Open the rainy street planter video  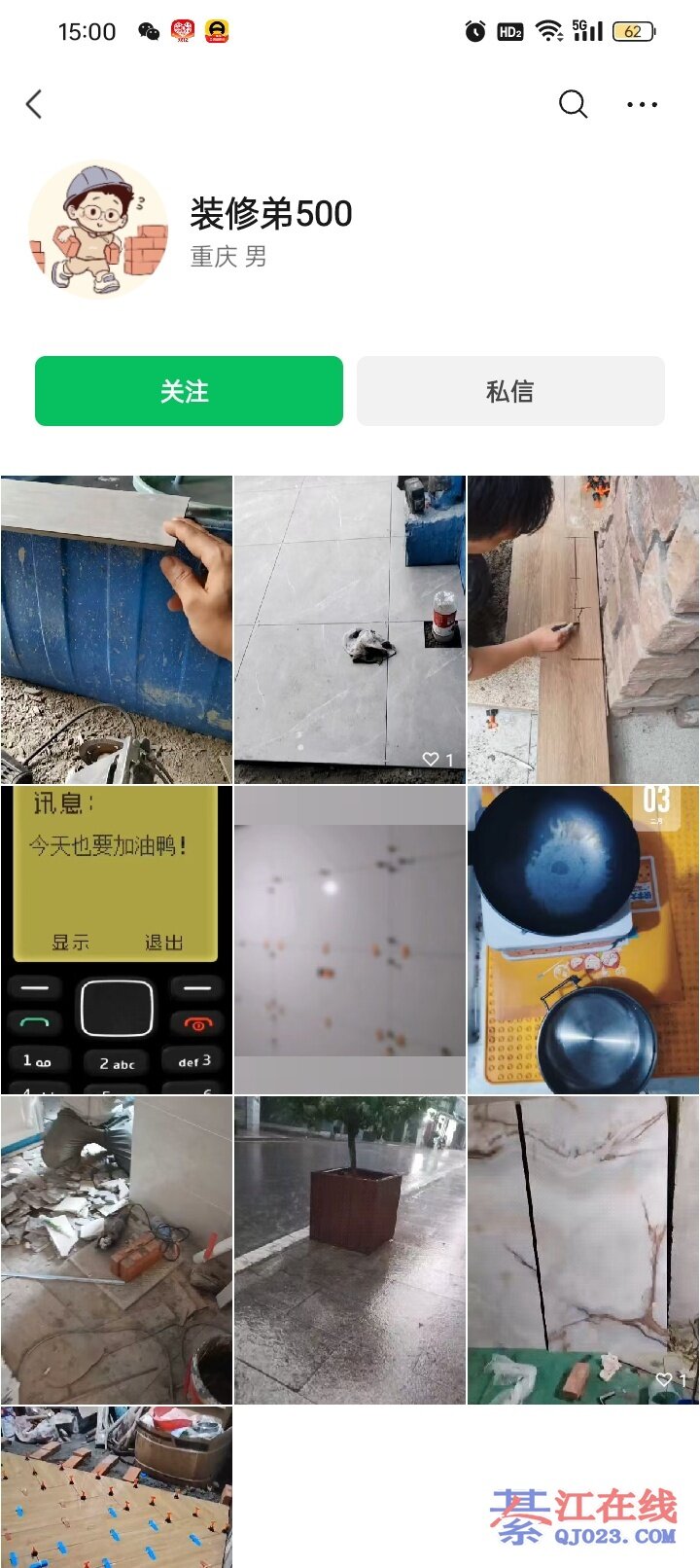click(350, 1250)
